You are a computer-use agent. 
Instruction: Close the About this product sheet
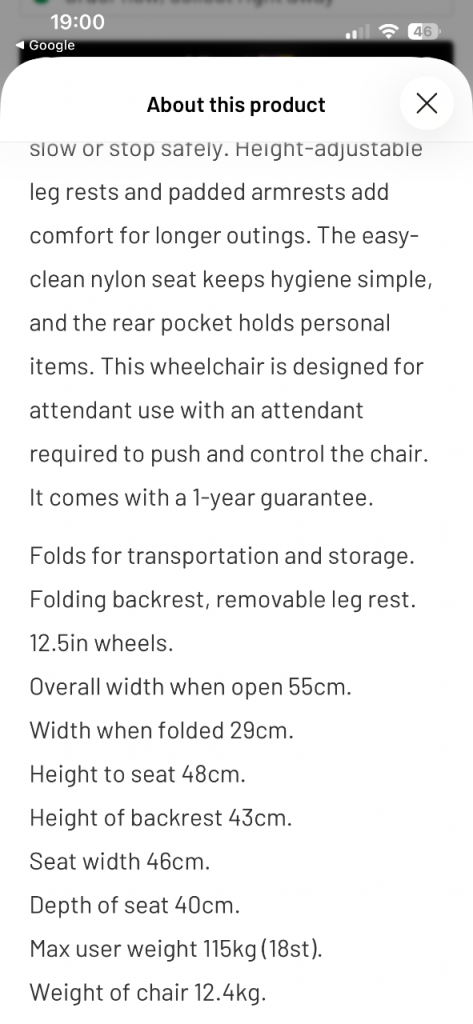427,103
